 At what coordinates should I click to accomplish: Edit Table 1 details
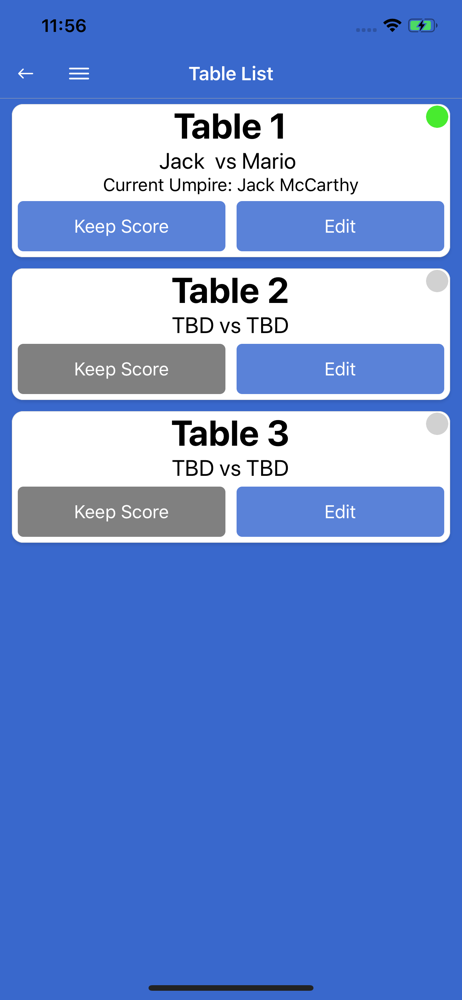(x=340, y=226)
